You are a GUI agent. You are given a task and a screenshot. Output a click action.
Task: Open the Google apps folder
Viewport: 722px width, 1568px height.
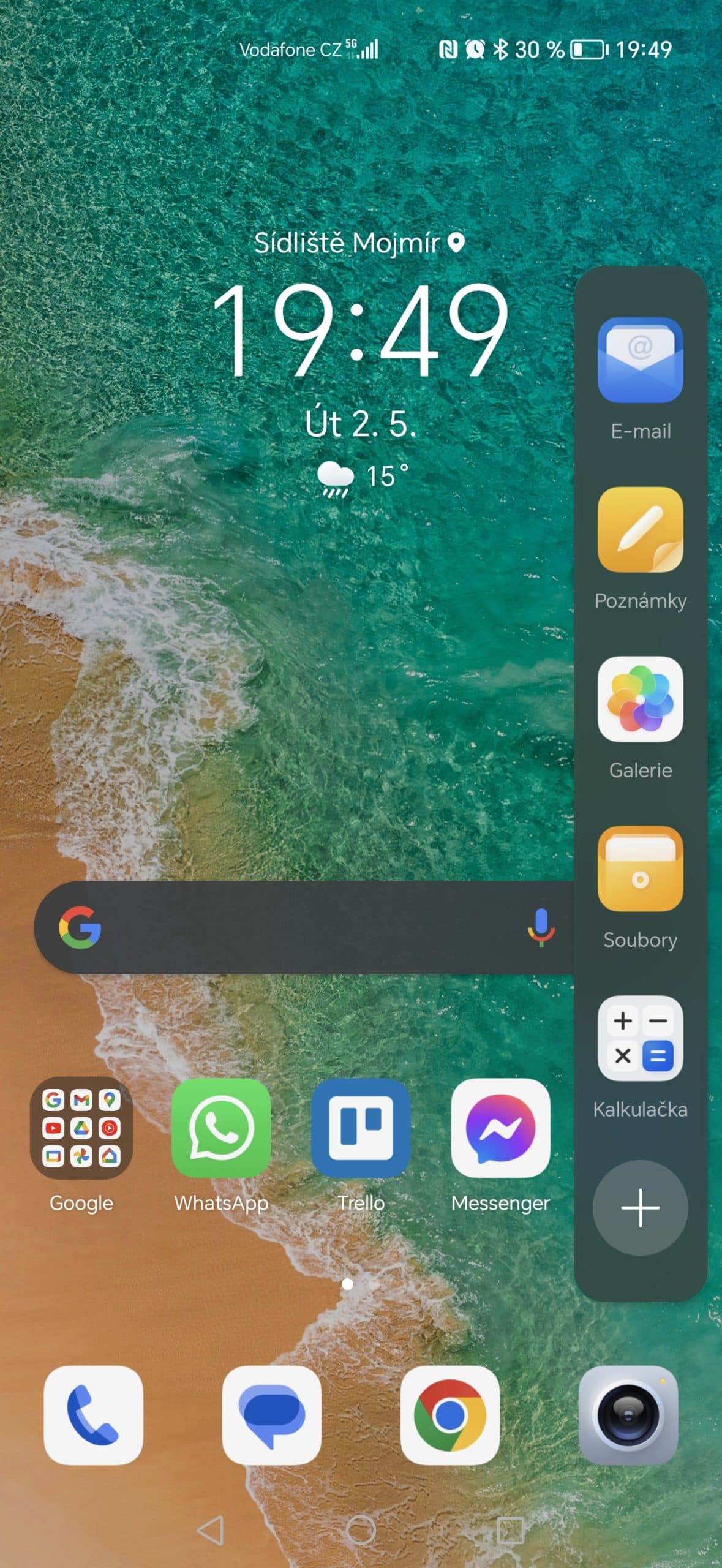click(x=81, y=1128)
